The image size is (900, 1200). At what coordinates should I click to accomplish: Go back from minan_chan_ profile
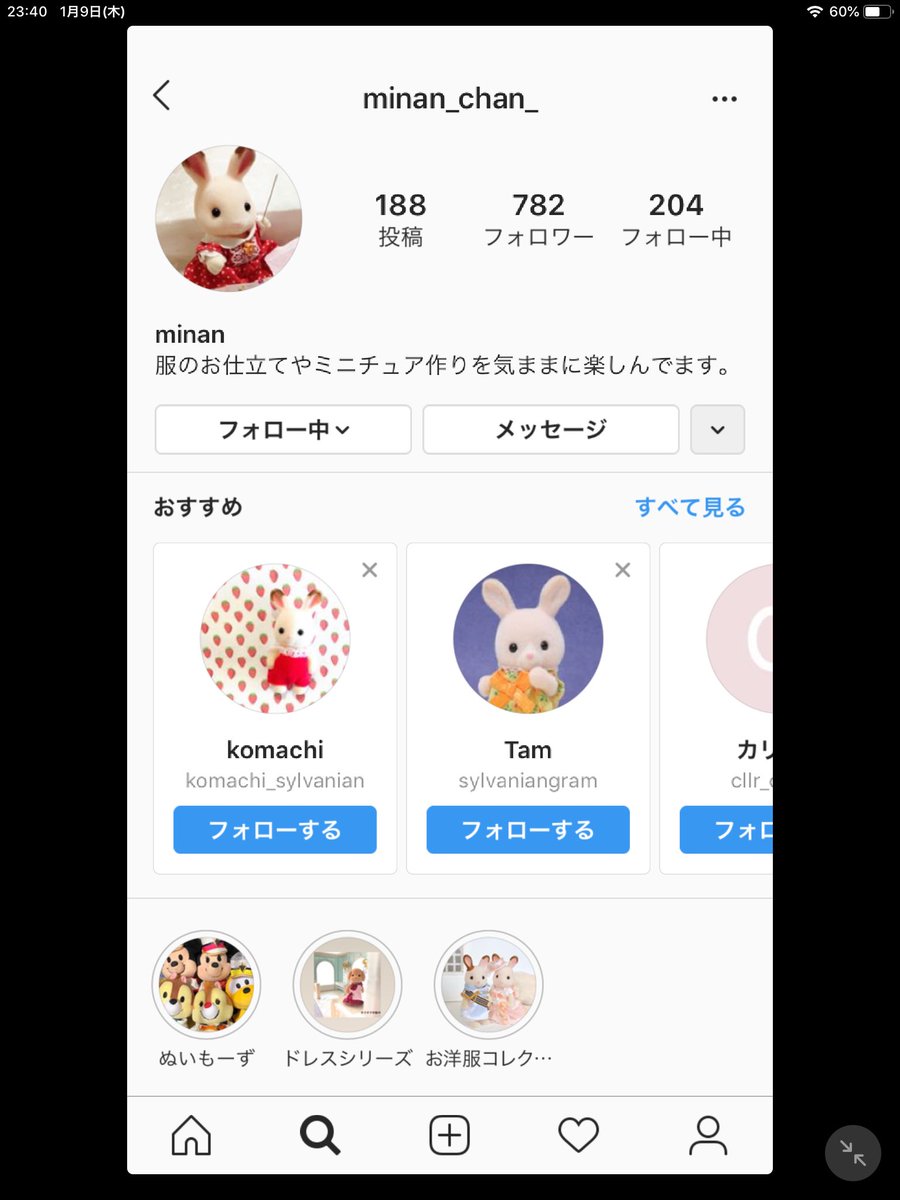tap(162, 97)
